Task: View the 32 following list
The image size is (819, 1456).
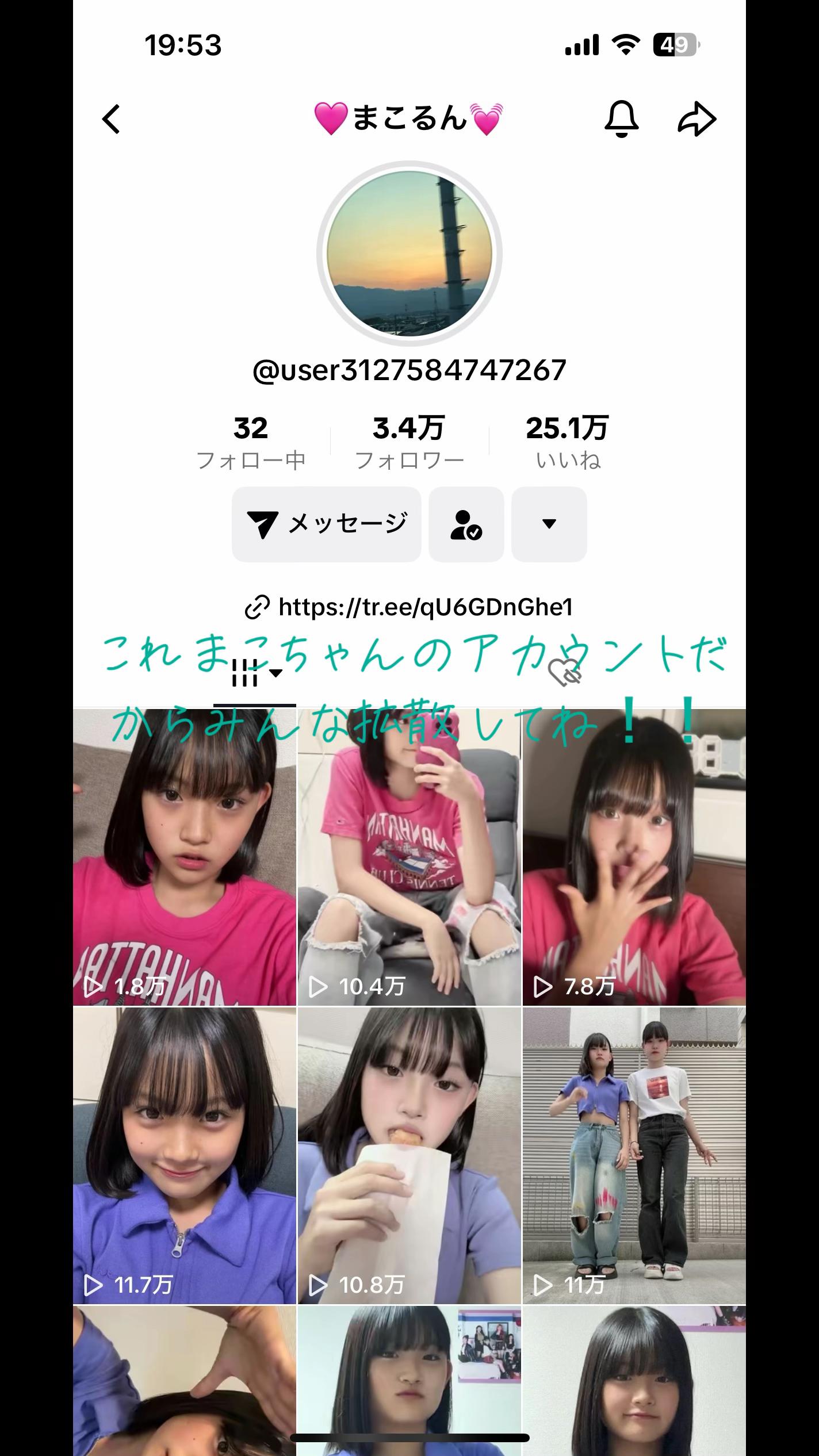Action: [x=251, y=442]
